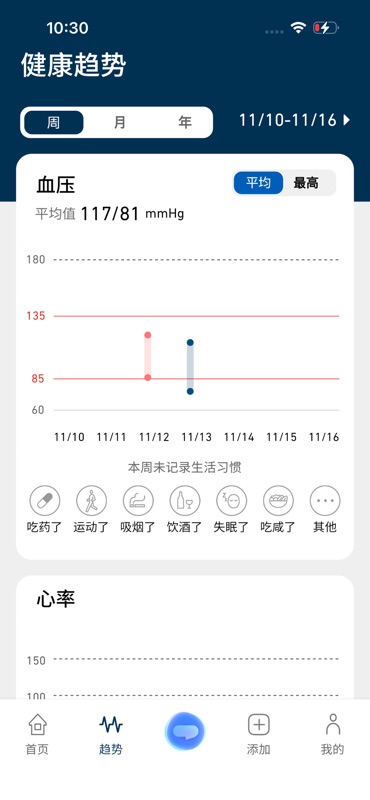Screen dimensions: 370x800
Task: Go to the 首页 tab
Action: [x=37, y=734]
